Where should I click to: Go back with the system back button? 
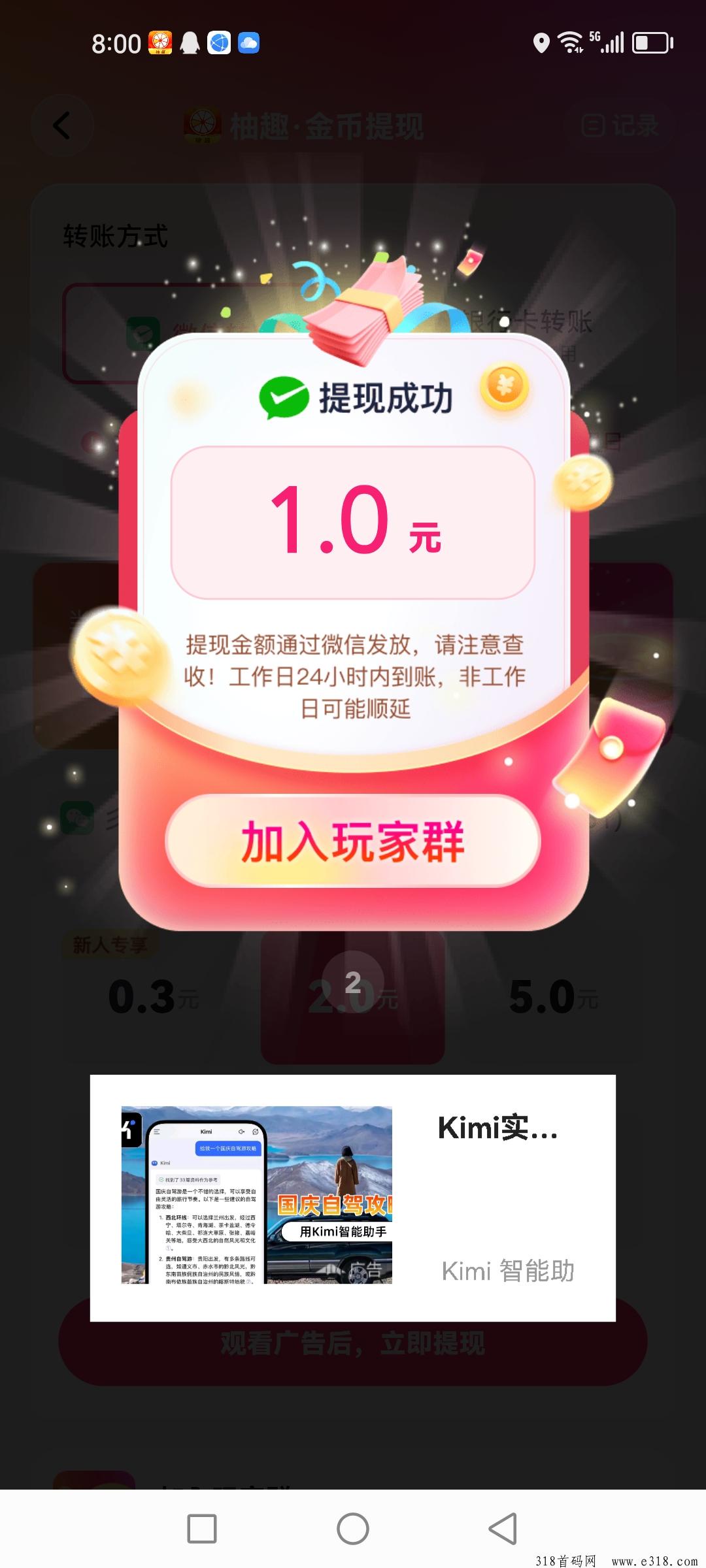click(503, 1529)
